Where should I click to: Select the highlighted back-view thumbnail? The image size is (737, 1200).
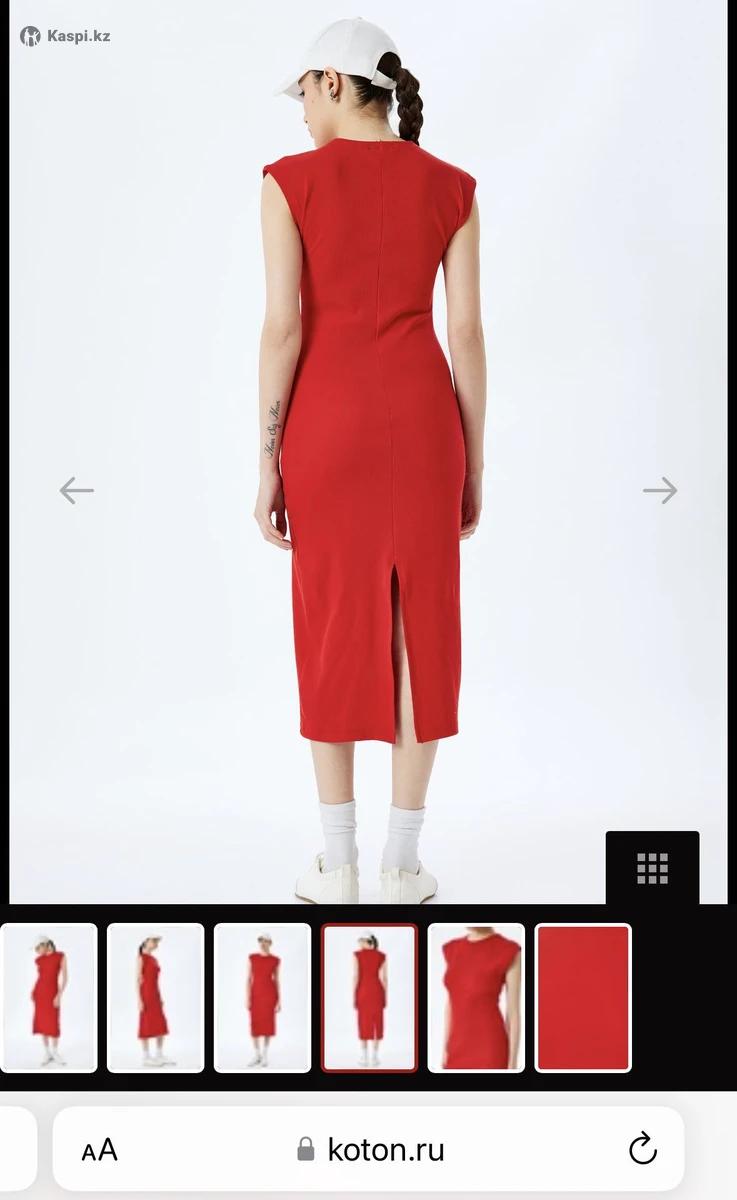coord(369,998)
